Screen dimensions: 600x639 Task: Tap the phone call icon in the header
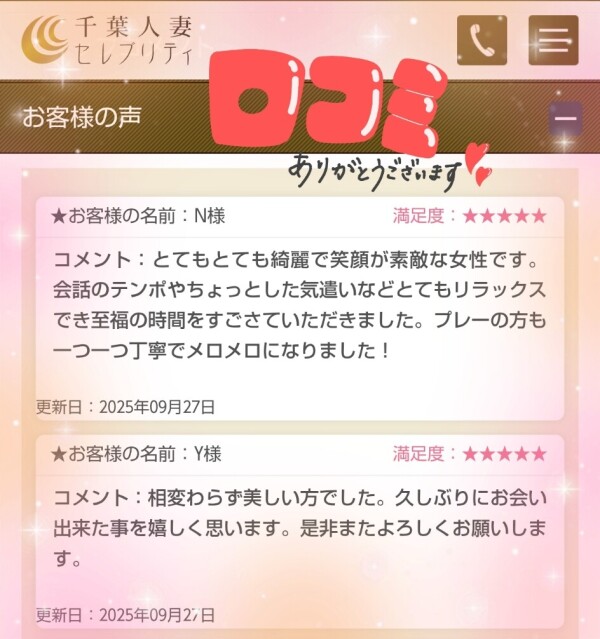[481, 41]
